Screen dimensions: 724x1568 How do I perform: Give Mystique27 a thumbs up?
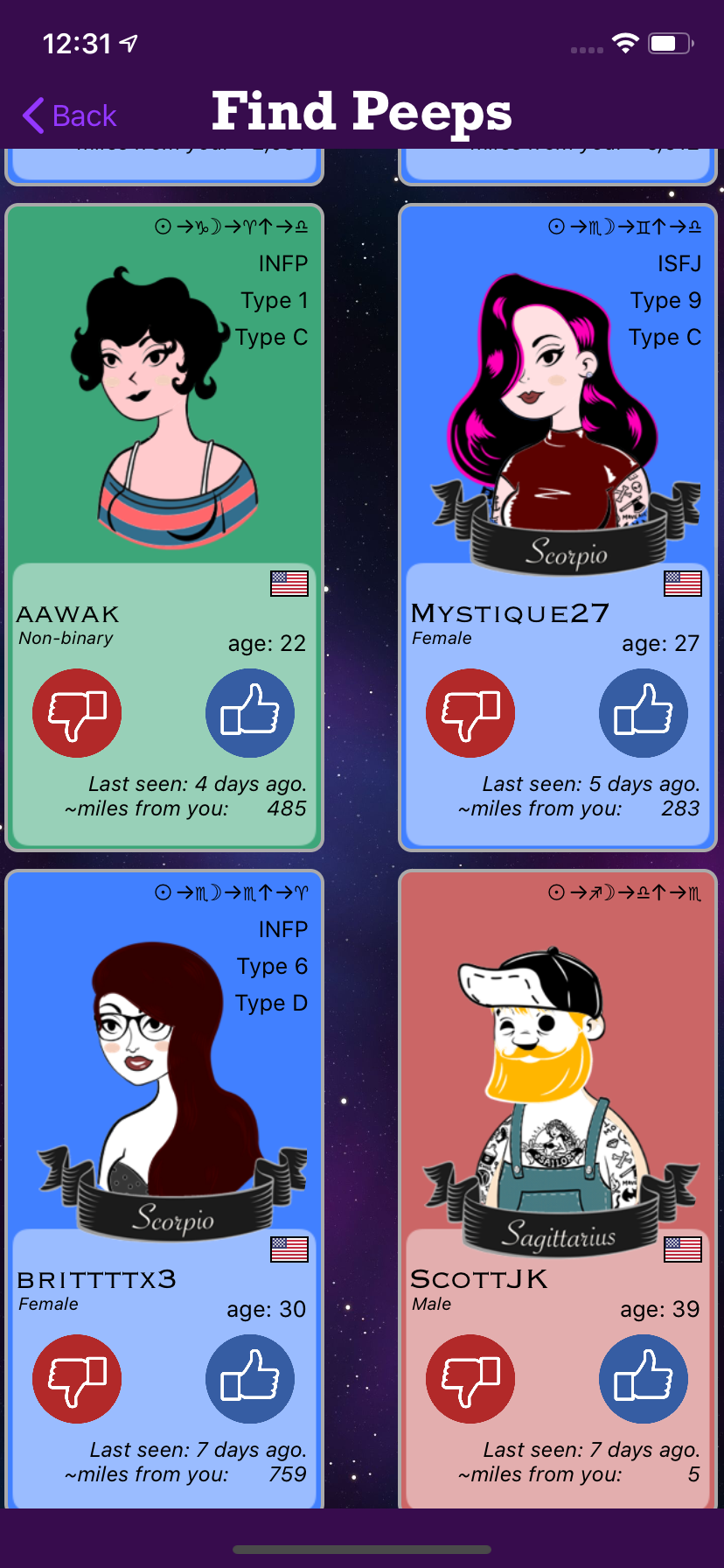click(644, 713)
